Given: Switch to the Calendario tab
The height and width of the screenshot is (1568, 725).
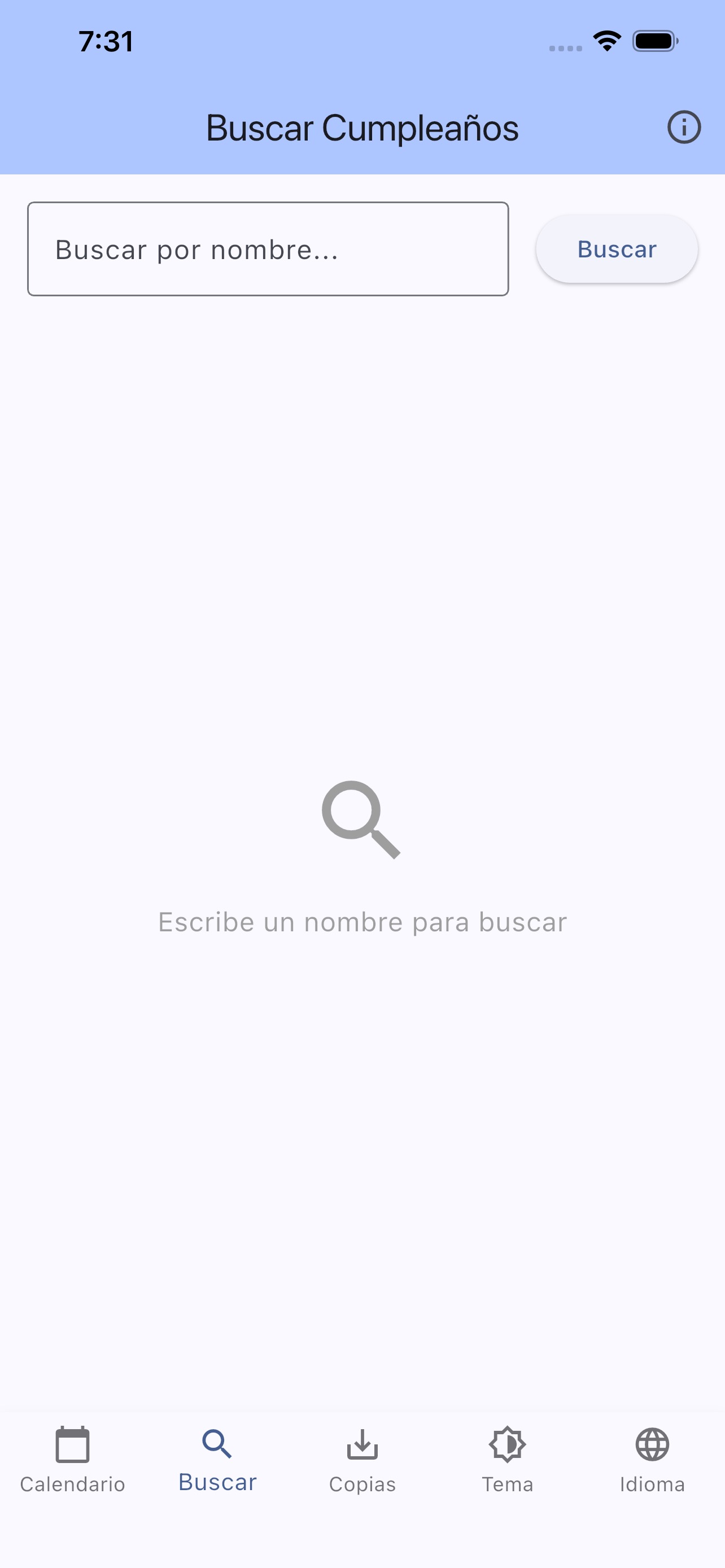Looking at the screenshot, I should coord(72,1460).
